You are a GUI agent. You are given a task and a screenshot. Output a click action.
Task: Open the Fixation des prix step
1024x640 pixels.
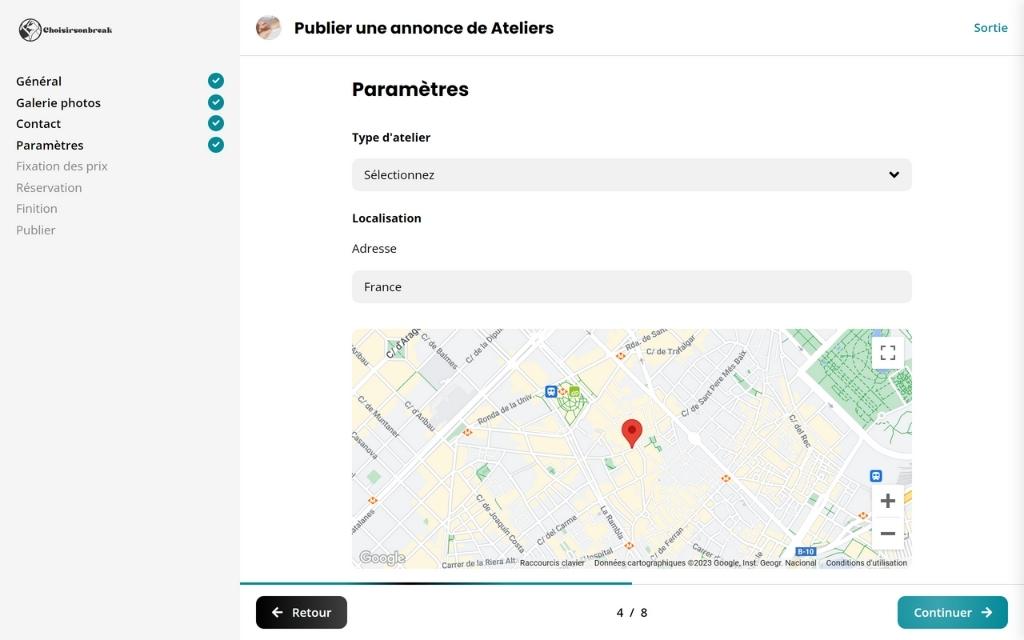[x=62, y=166]
